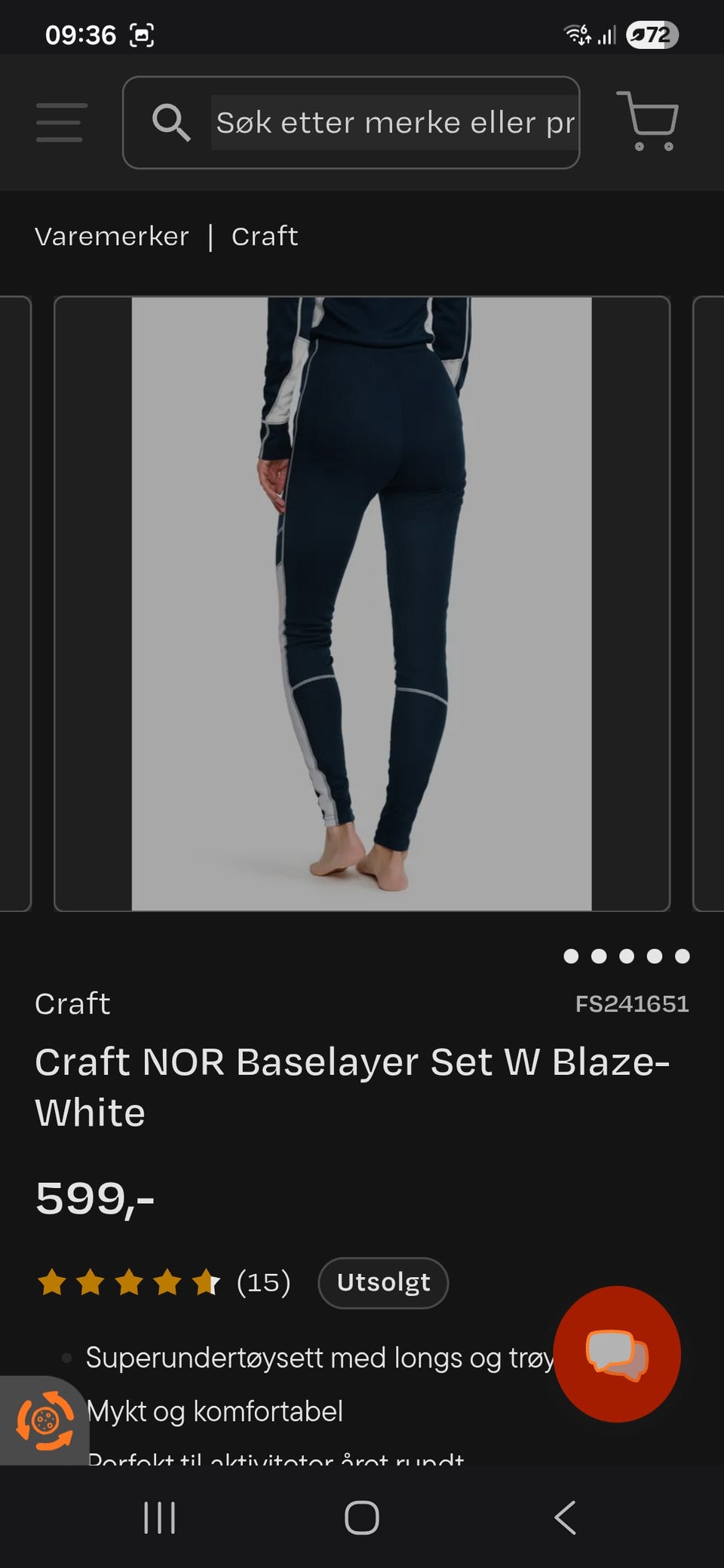The width and height of the screenshot is (724, 1568).
Task: Open the hamburger menu
Action: pos(61,122)
